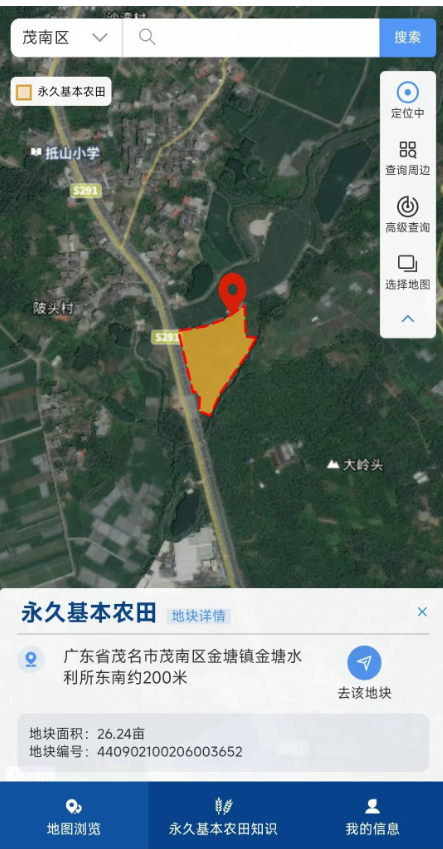This screenshot has width=443, height=849.
Task: Open 选择地图 map selector
Action: coord(408,272)
